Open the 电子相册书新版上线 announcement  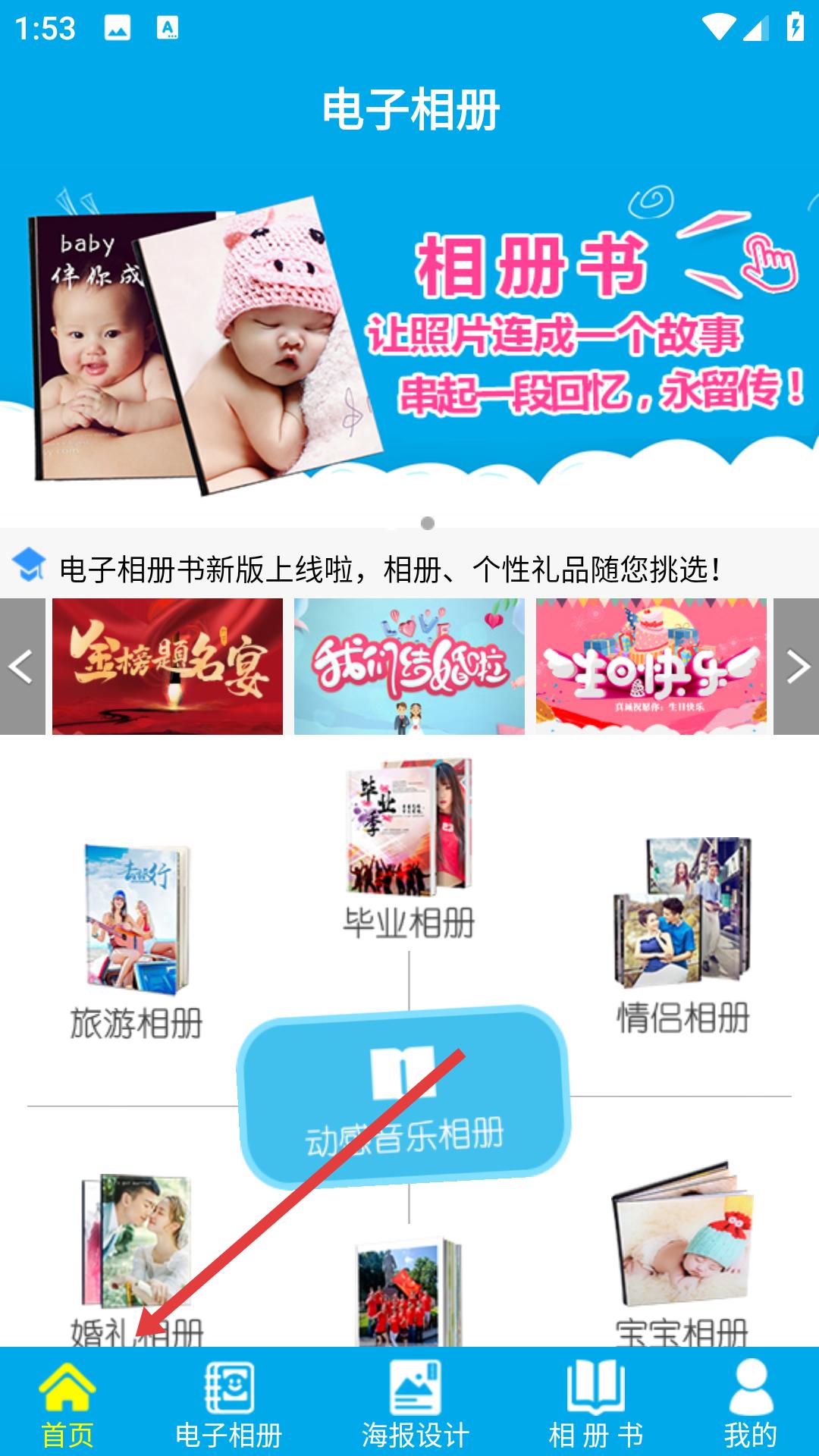(x=391, y=569)
